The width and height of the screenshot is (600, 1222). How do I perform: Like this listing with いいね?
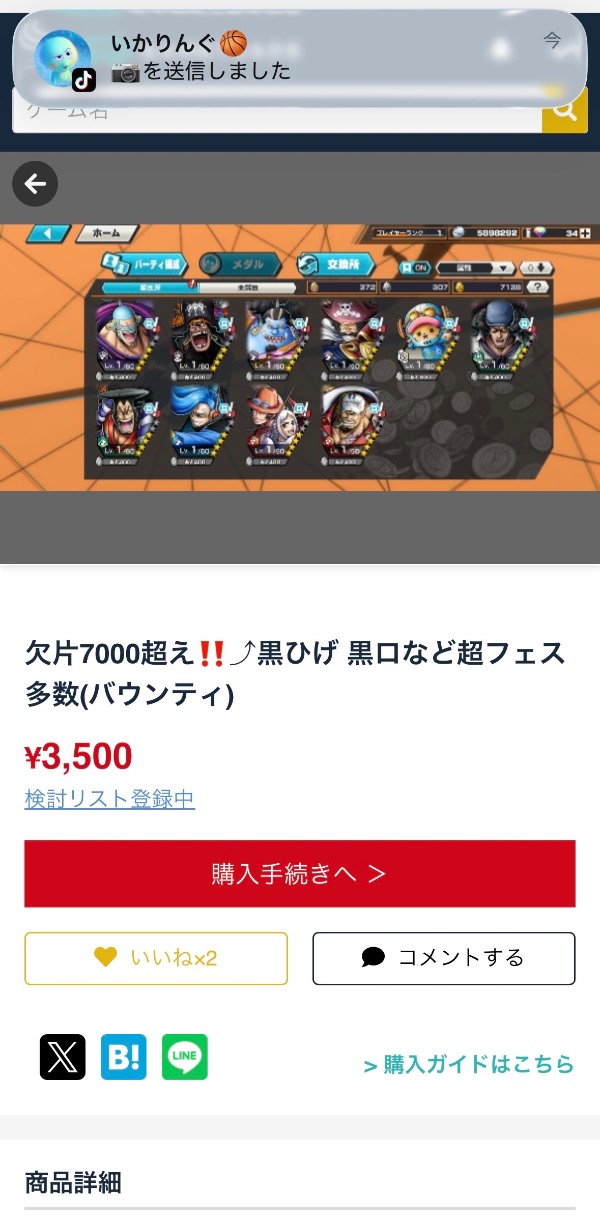click(x=156, y=958)
